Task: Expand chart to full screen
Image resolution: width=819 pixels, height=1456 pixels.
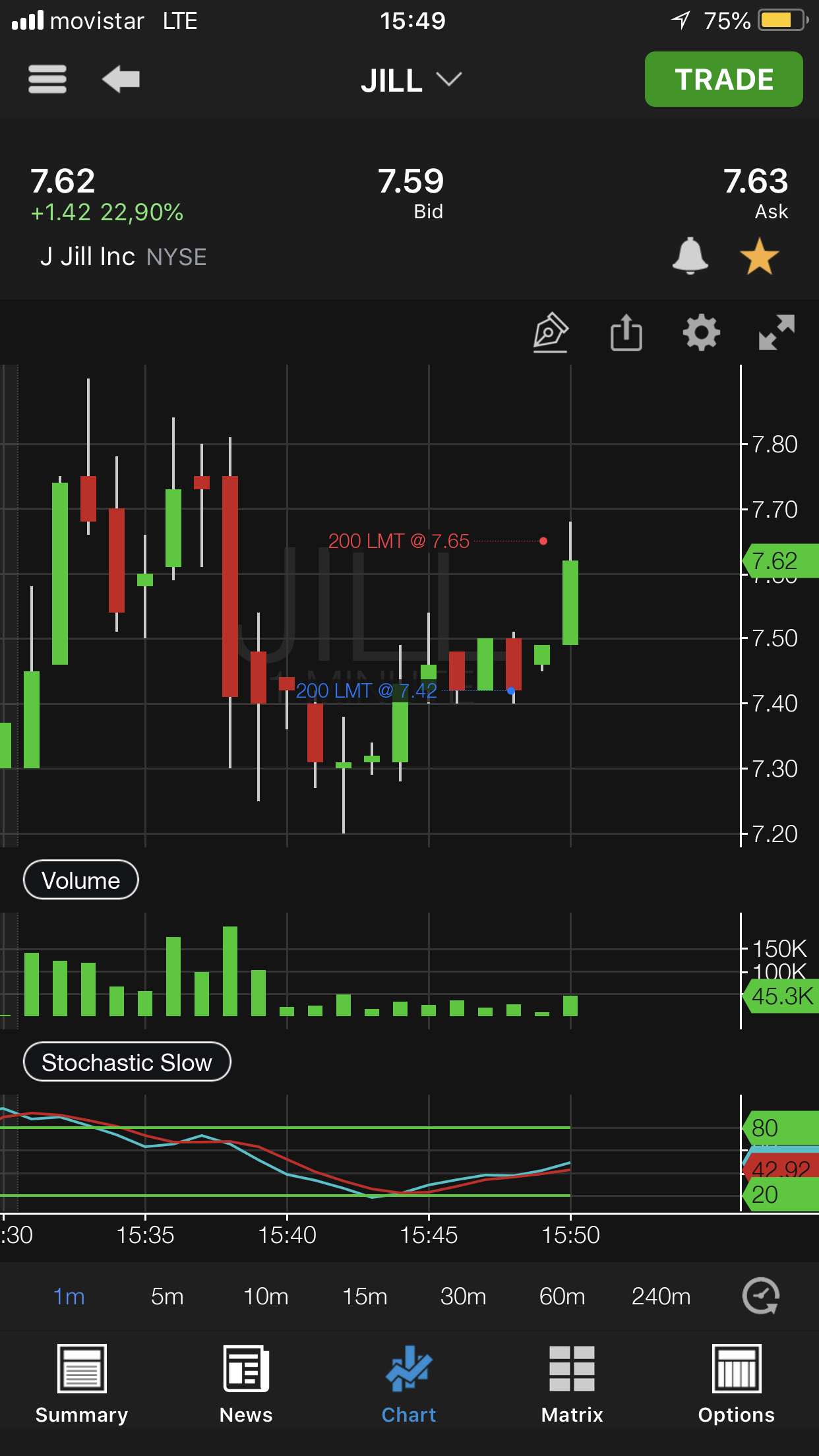Action: [x=776, y=332]
